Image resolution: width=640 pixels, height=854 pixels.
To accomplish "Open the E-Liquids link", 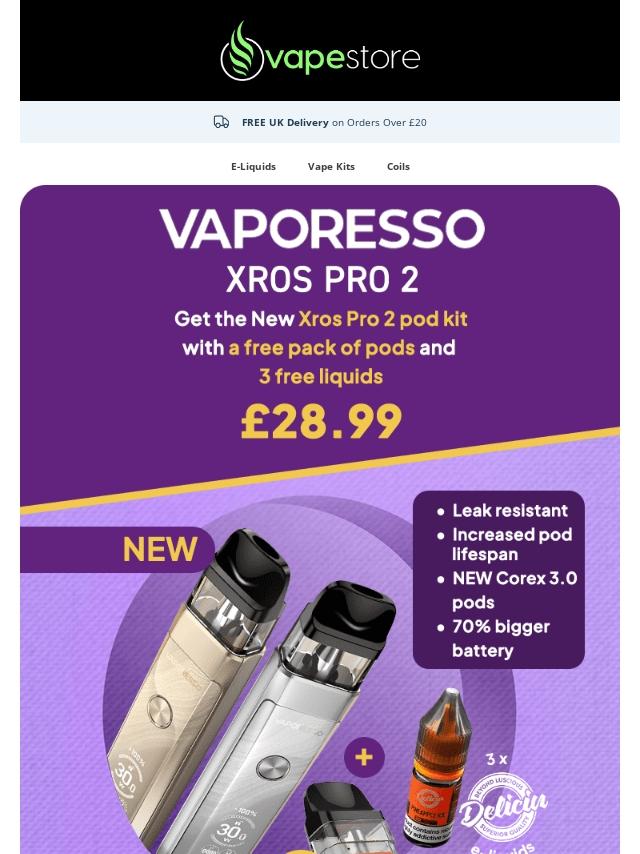I will [253, 167].
